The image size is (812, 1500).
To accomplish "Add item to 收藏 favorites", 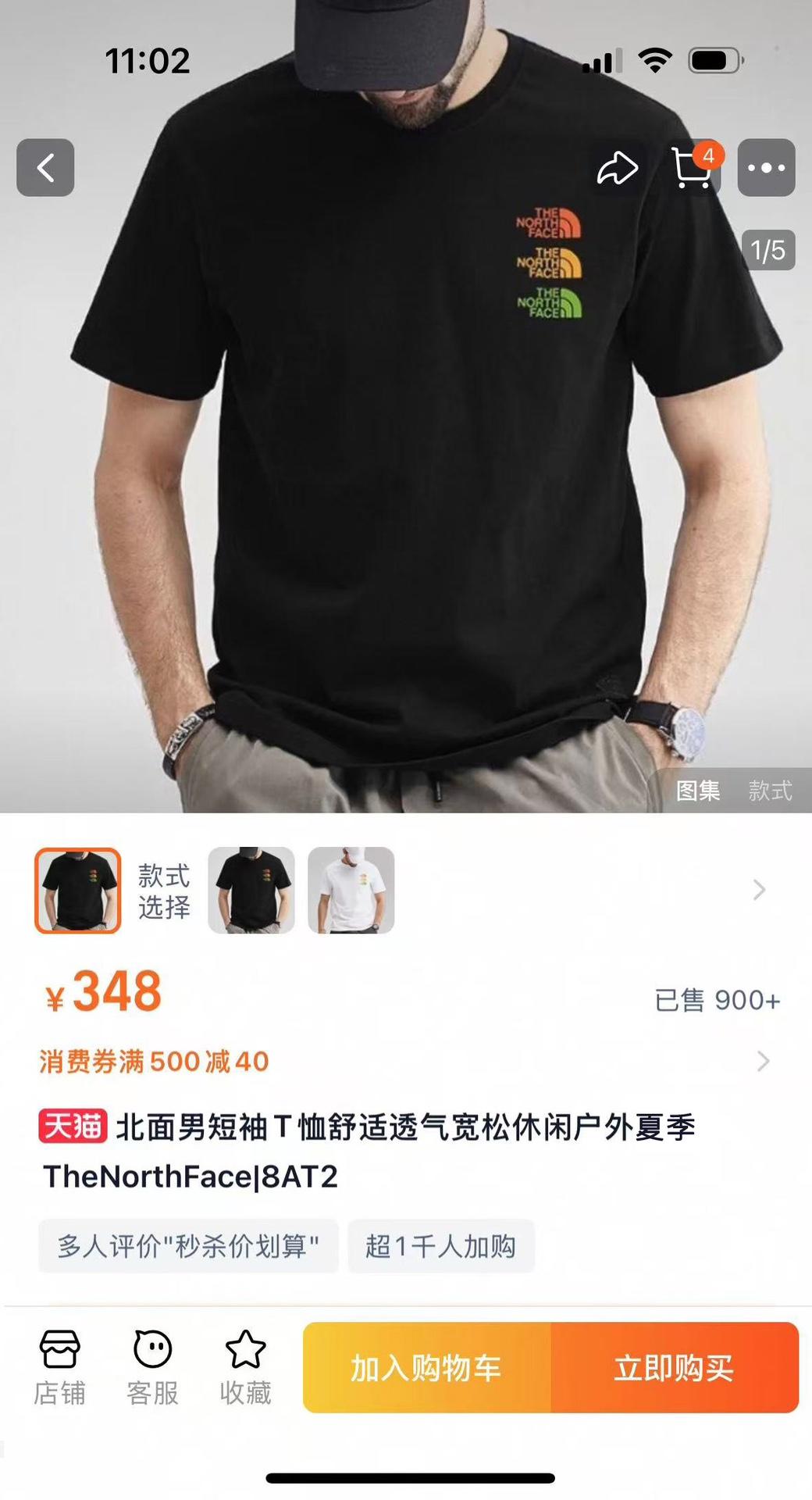I will (245, 1368).
